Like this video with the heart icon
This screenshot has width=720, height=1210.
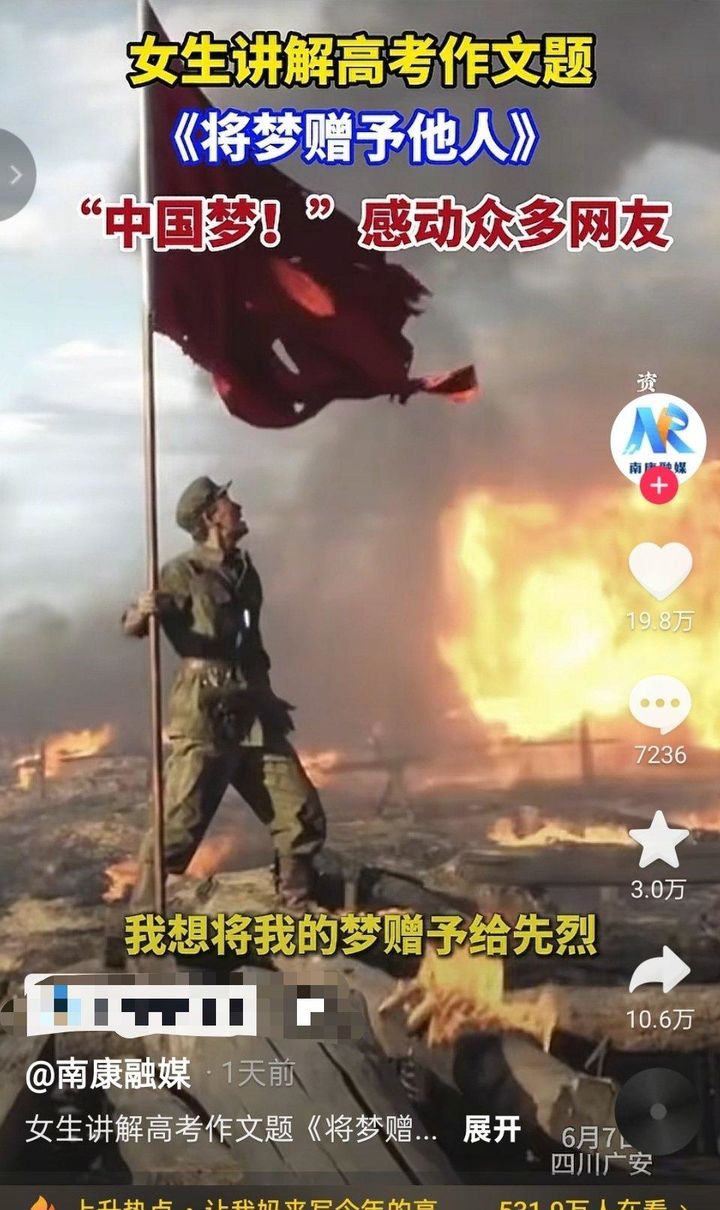tap(660, 571)
